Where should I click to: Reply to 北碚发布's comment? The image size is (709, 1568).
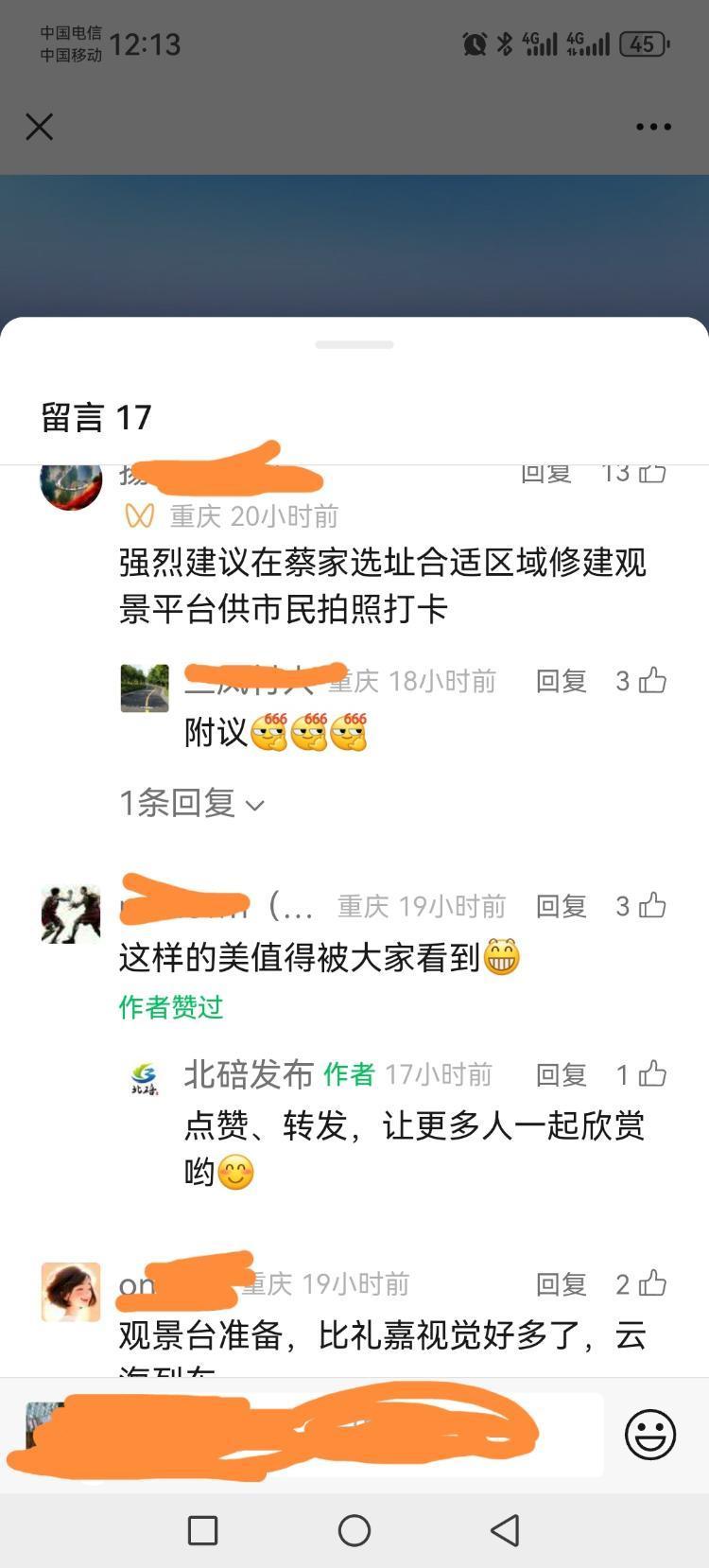pos(561,1074)
